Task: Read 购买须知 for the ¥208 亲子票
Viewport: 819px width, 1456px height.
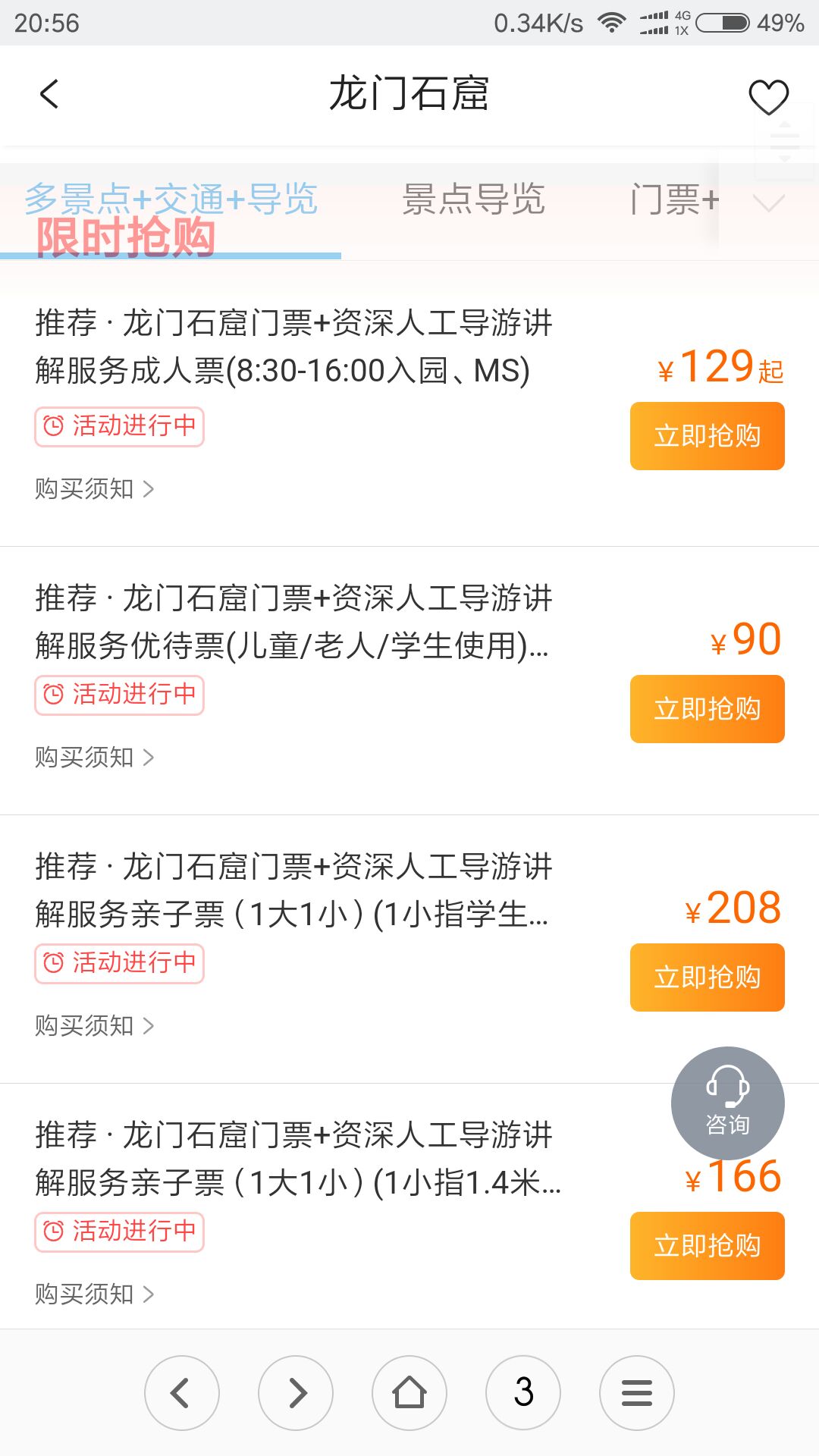Action: (95, 1026)
